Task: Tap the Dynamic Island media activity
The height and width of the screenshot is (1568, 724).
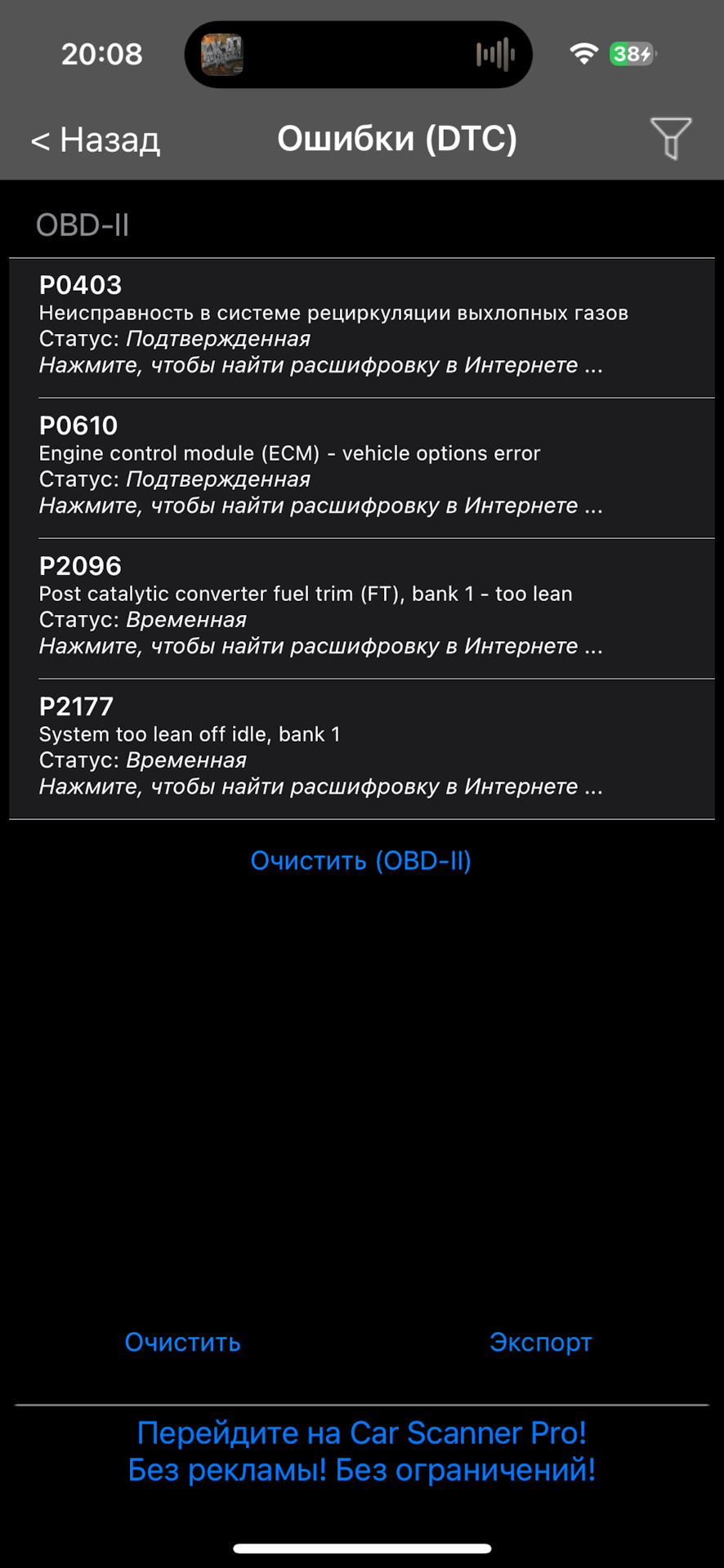Action: pyautogui.click(x=359, y=55)
